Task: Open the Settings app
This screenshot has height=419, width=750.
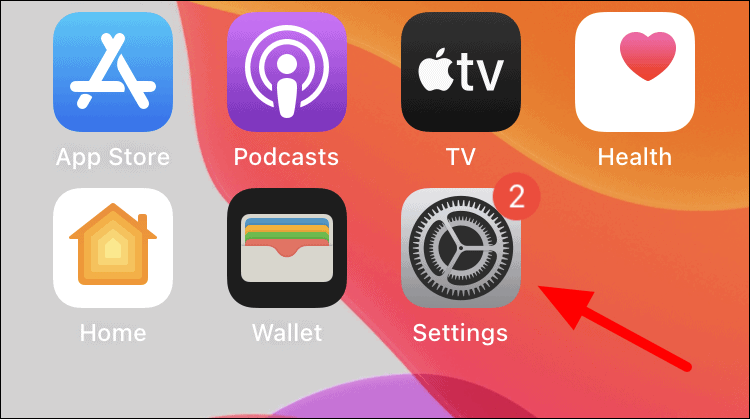Action: pyautogui.click(x=461, y=248)
